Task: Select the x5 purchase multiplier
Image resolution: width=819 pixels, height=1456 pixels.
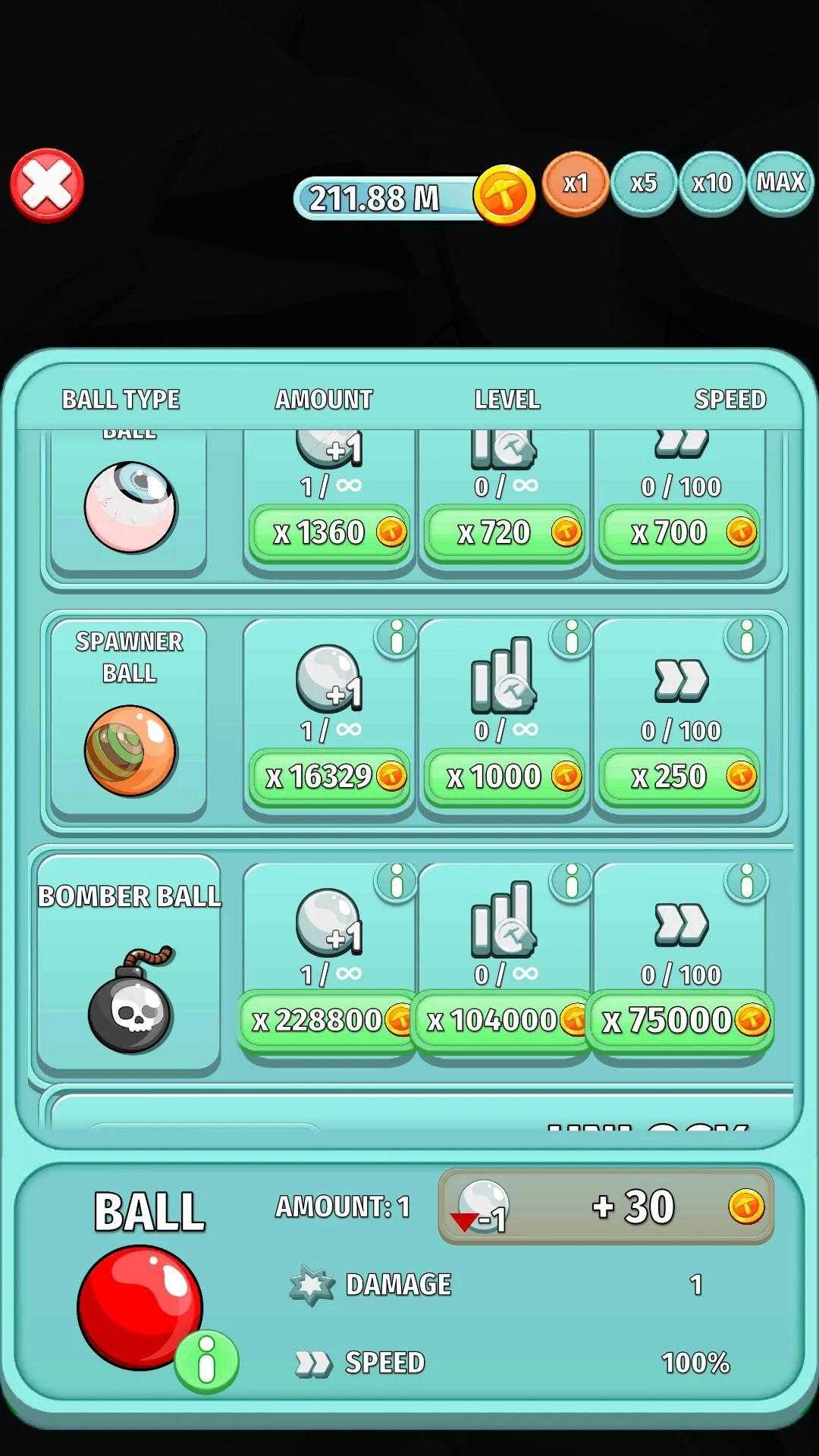Action: [643, 184]
